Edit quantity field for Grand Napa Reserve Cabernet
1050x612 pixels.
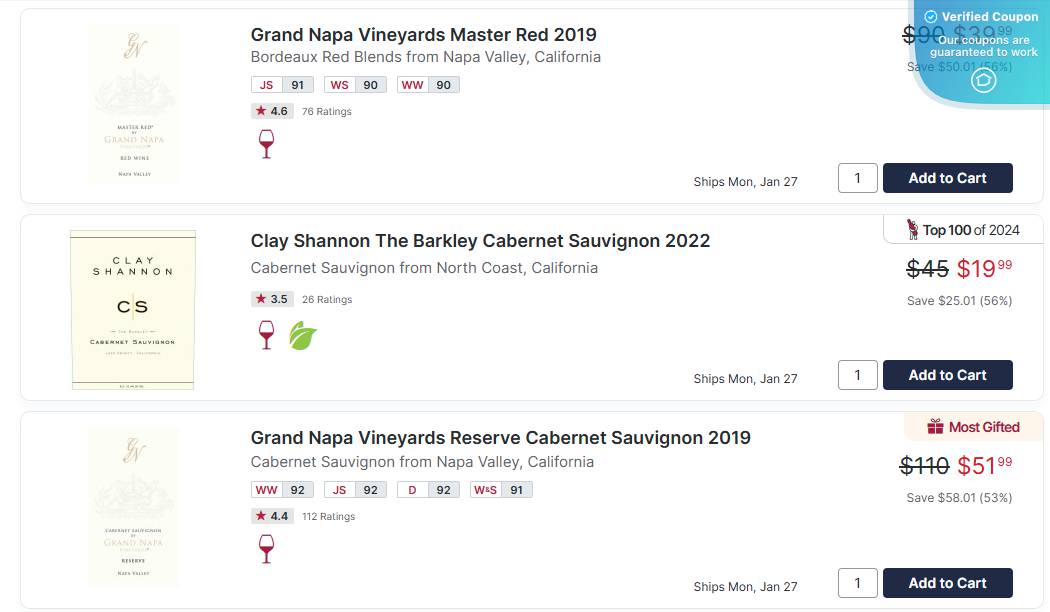(x=857, y=583)
